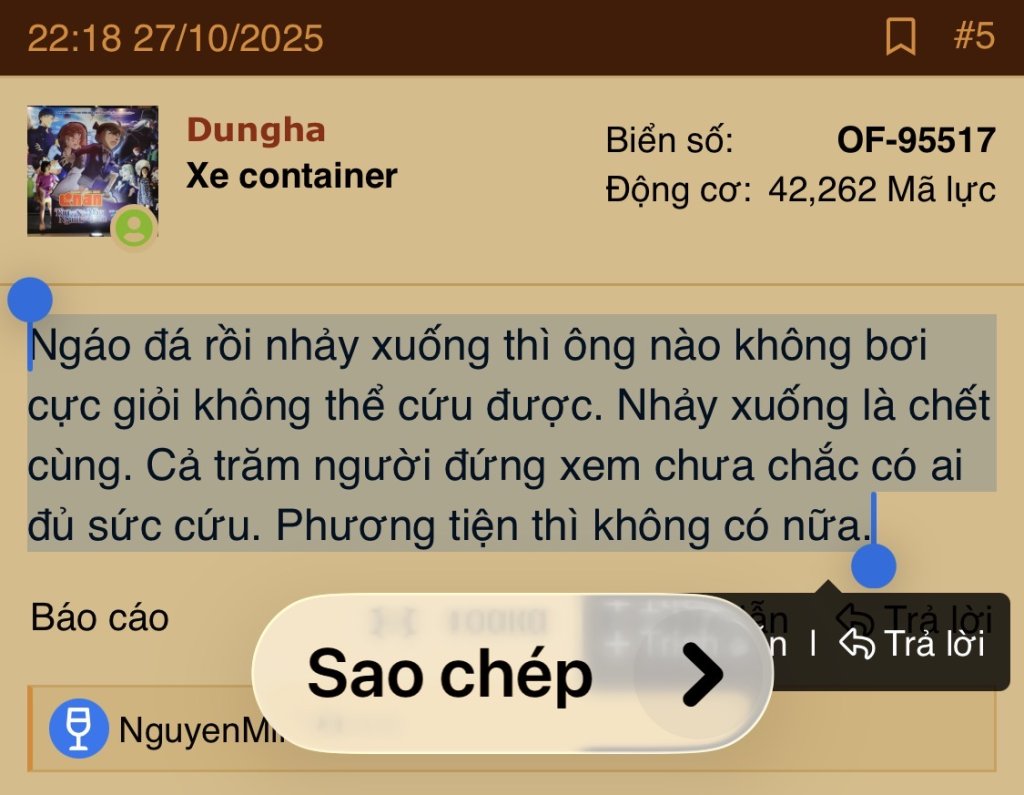1024x795 pixels.
Task: Bookmark post number five
Action: point(900,38)
